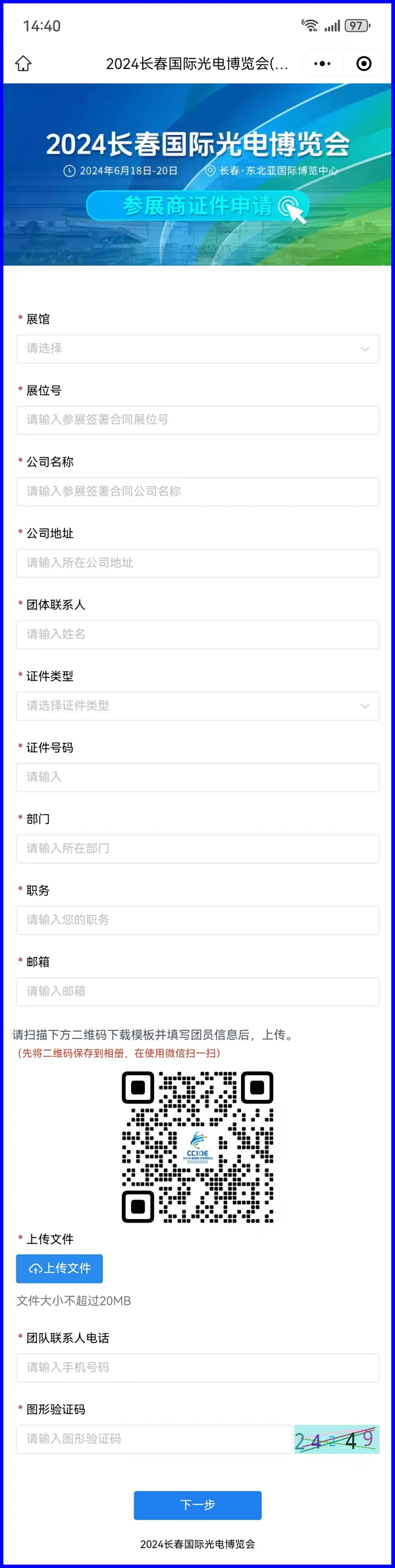Focus the 邮箱 email field
395x1568 pixels.
tap(197, 991)
